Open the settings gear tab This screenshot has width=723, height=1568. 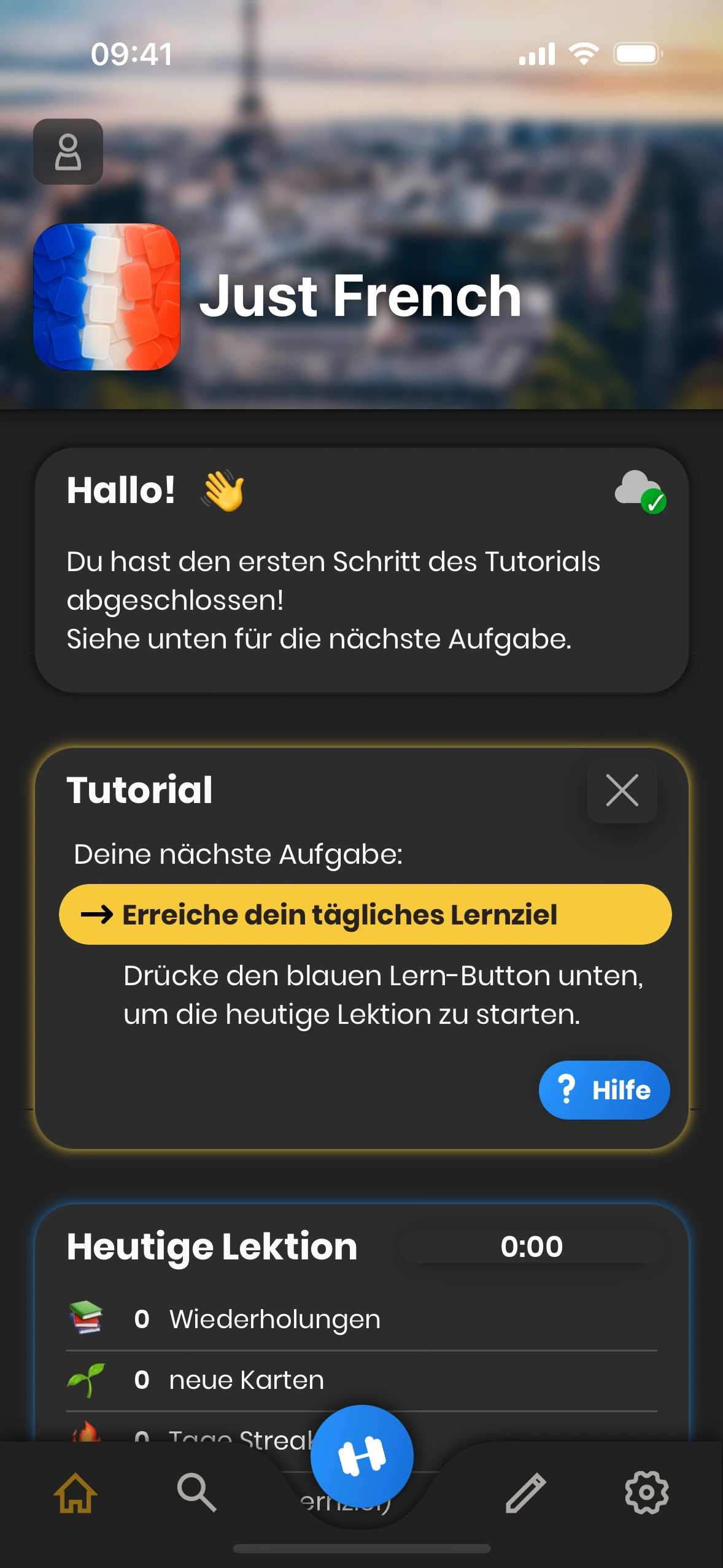coord(646,1493)
